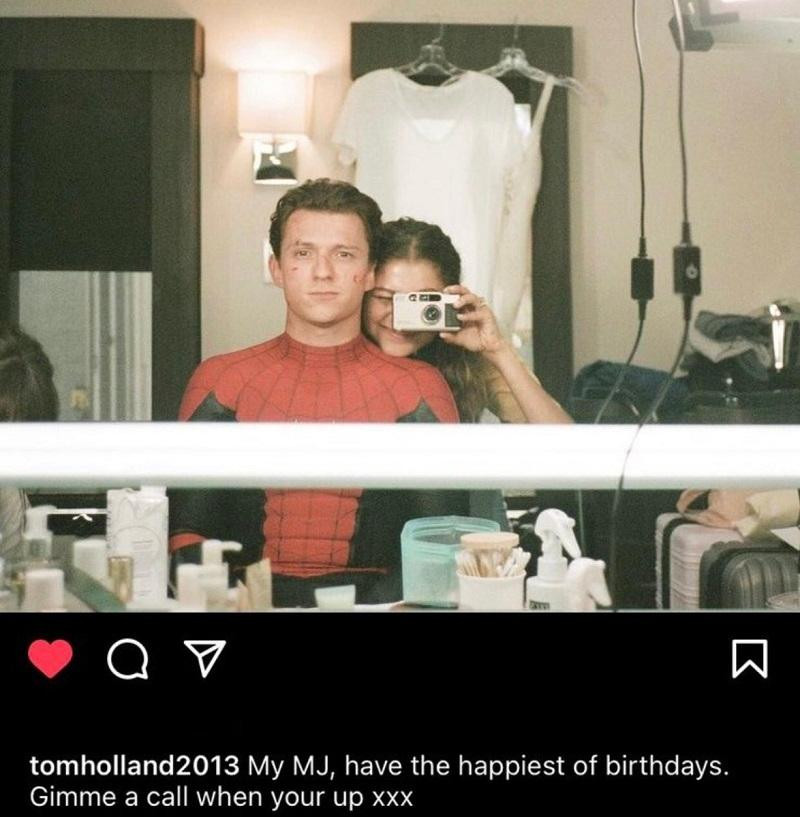Unlike the post via the red heart

click(48, 660)
